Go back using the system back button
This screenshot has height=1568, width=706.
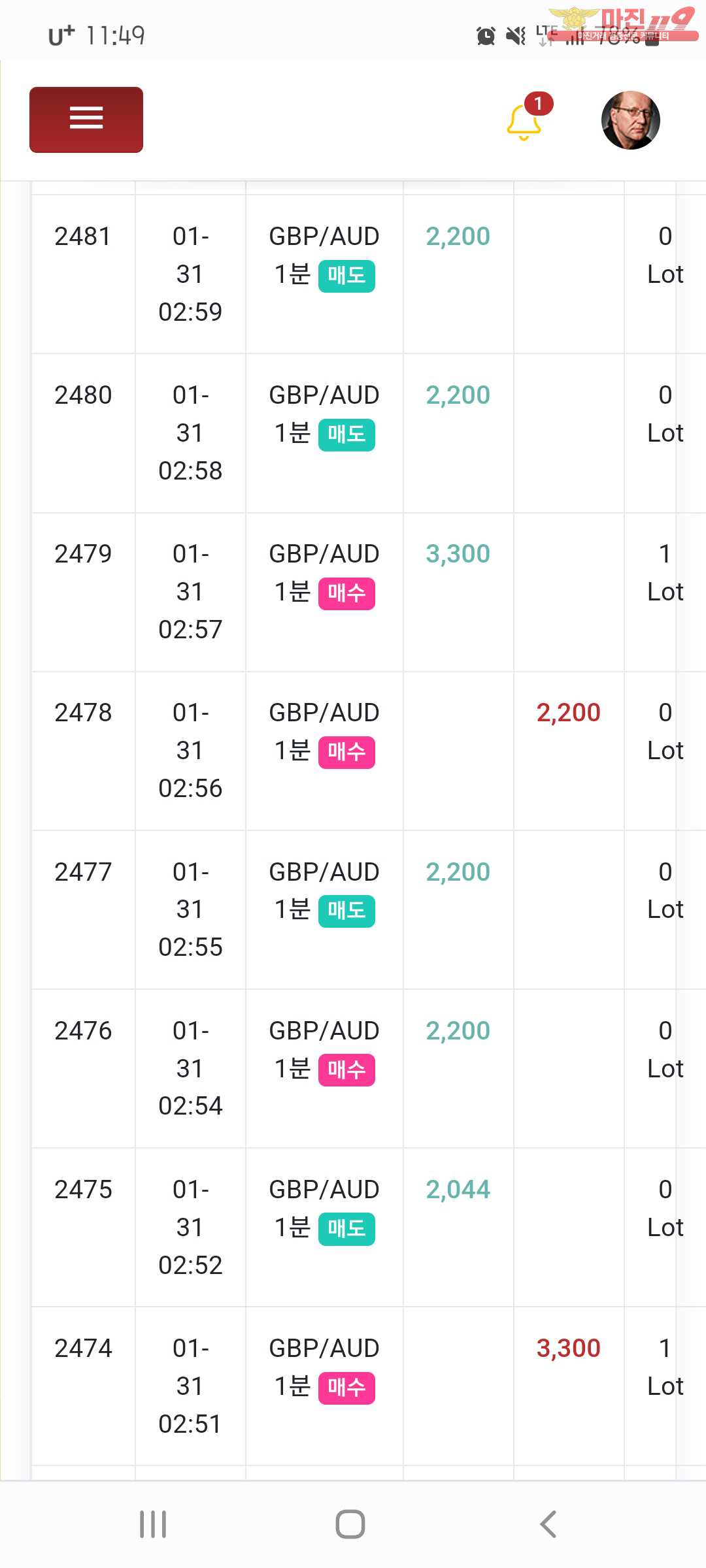[x=548, y=1524]
